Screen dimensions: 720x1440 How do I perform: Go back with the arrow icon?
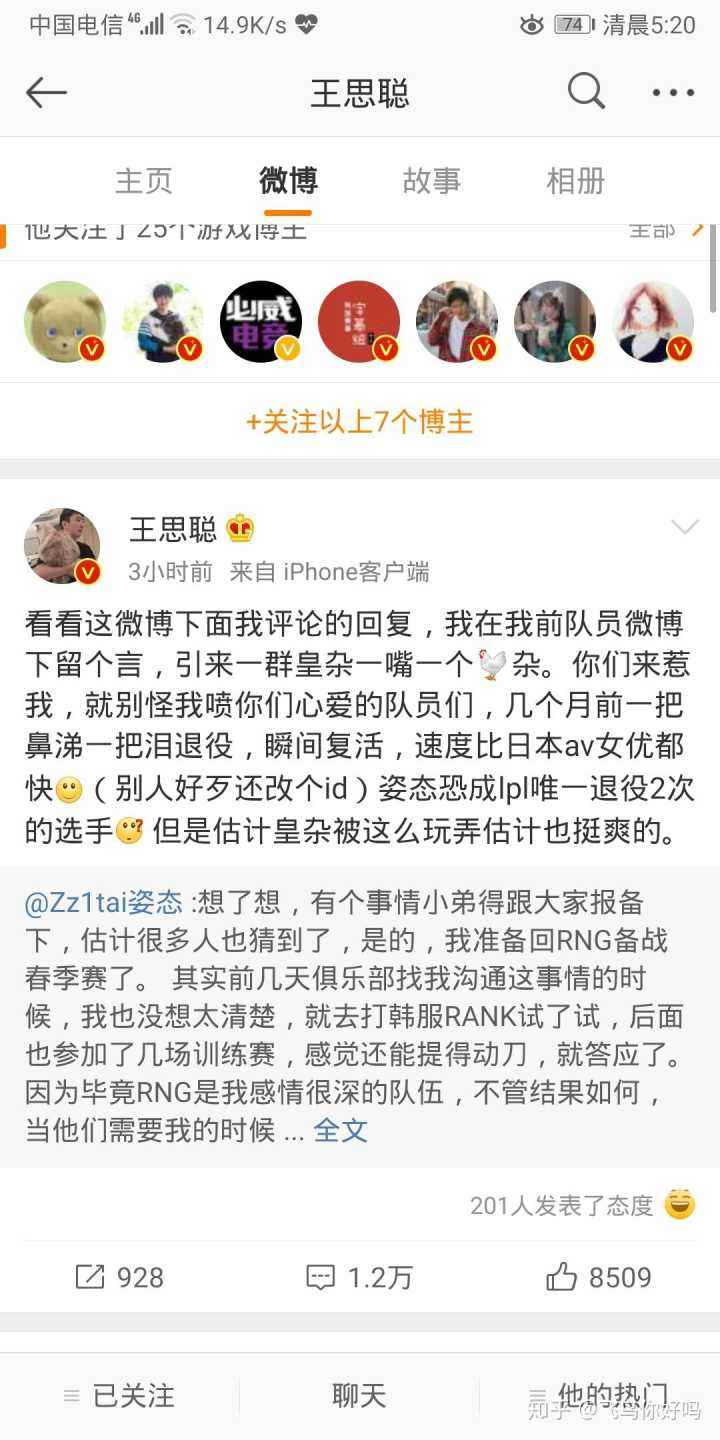coord(46,93)
